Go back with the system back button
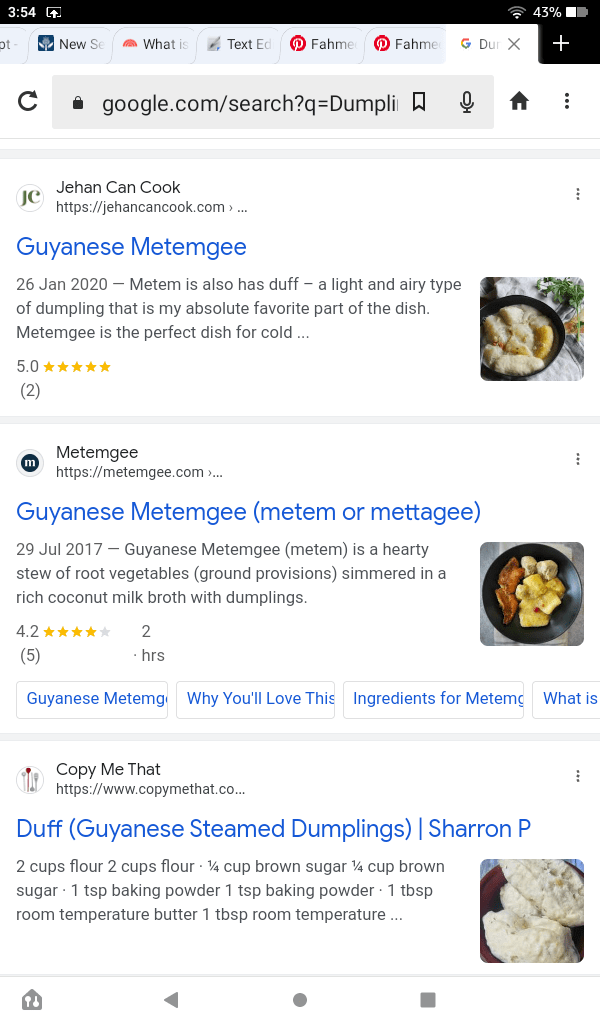600x1024 pixels. coord(171,999)
